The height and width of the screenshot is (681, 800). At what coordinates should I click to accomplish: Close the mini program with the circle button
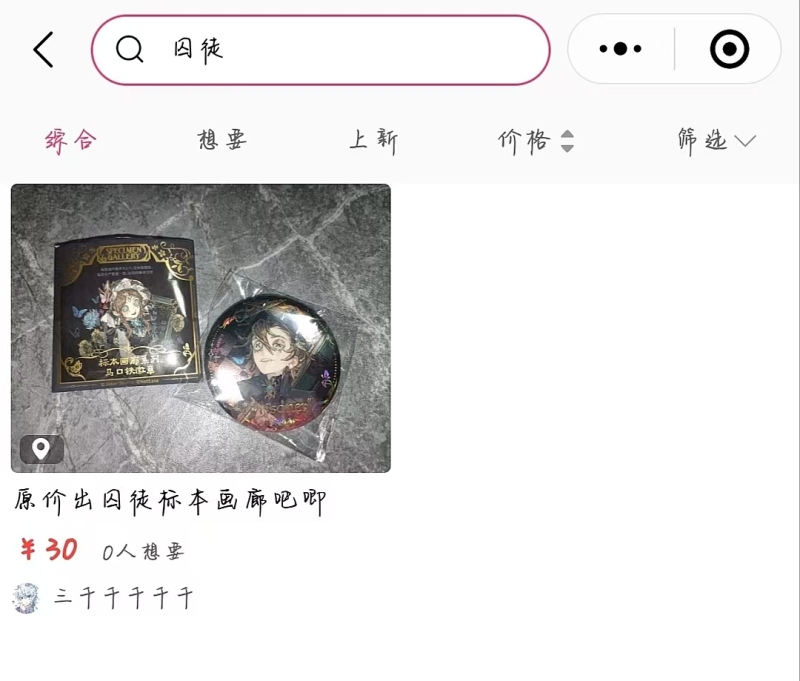729,49
